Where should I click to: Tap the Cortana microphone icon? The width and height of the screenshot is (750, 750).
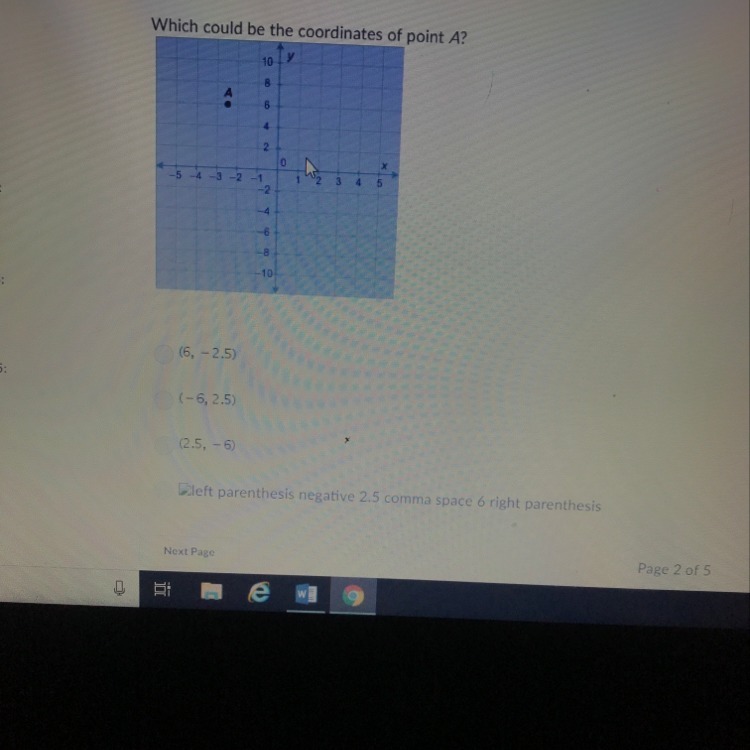click(120, 587)
